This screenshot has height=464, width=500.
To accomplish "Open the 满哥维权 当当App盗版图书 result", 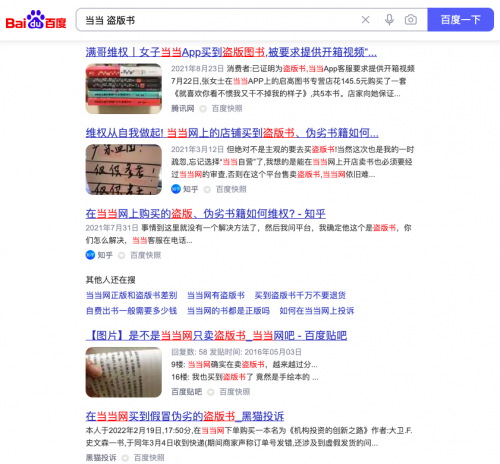I will coord(231,52).
